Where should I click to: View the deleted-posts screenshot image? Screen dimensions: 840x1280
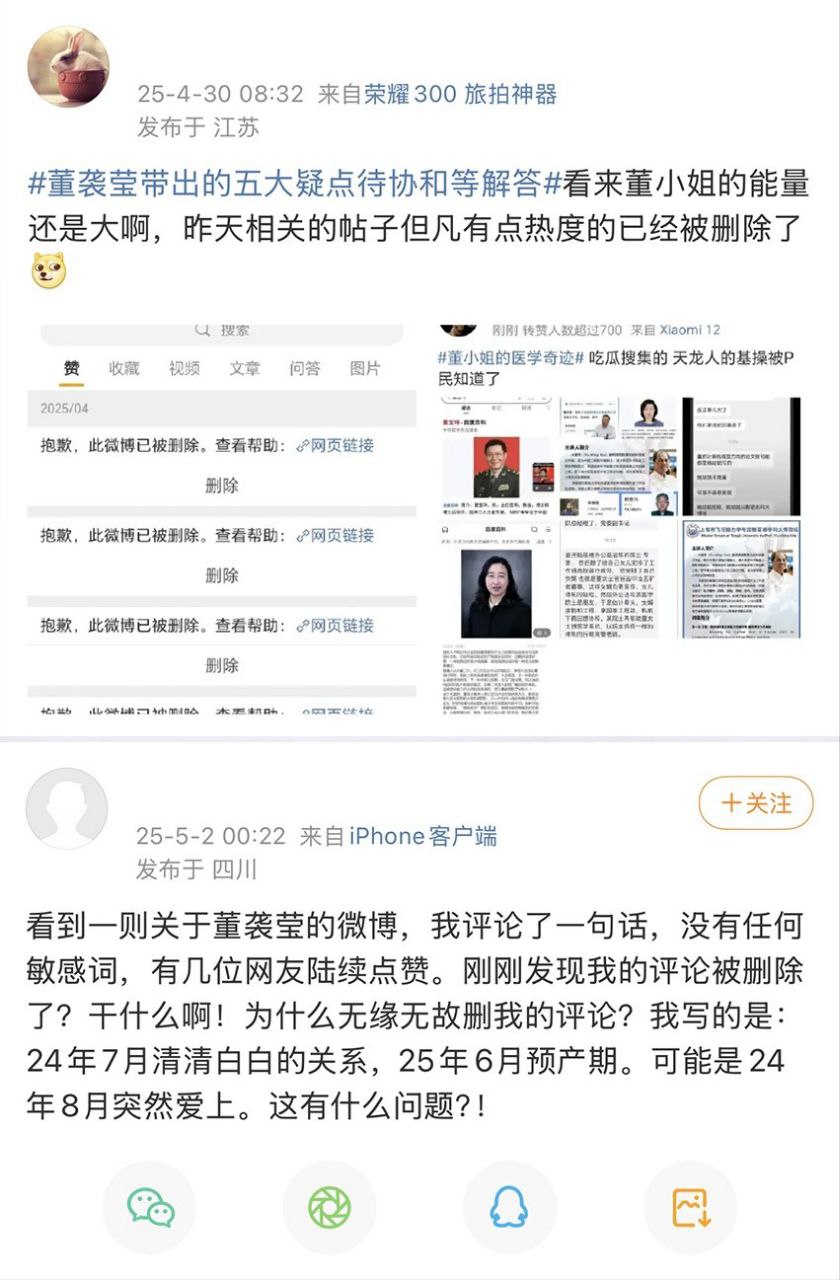point(222,517)
